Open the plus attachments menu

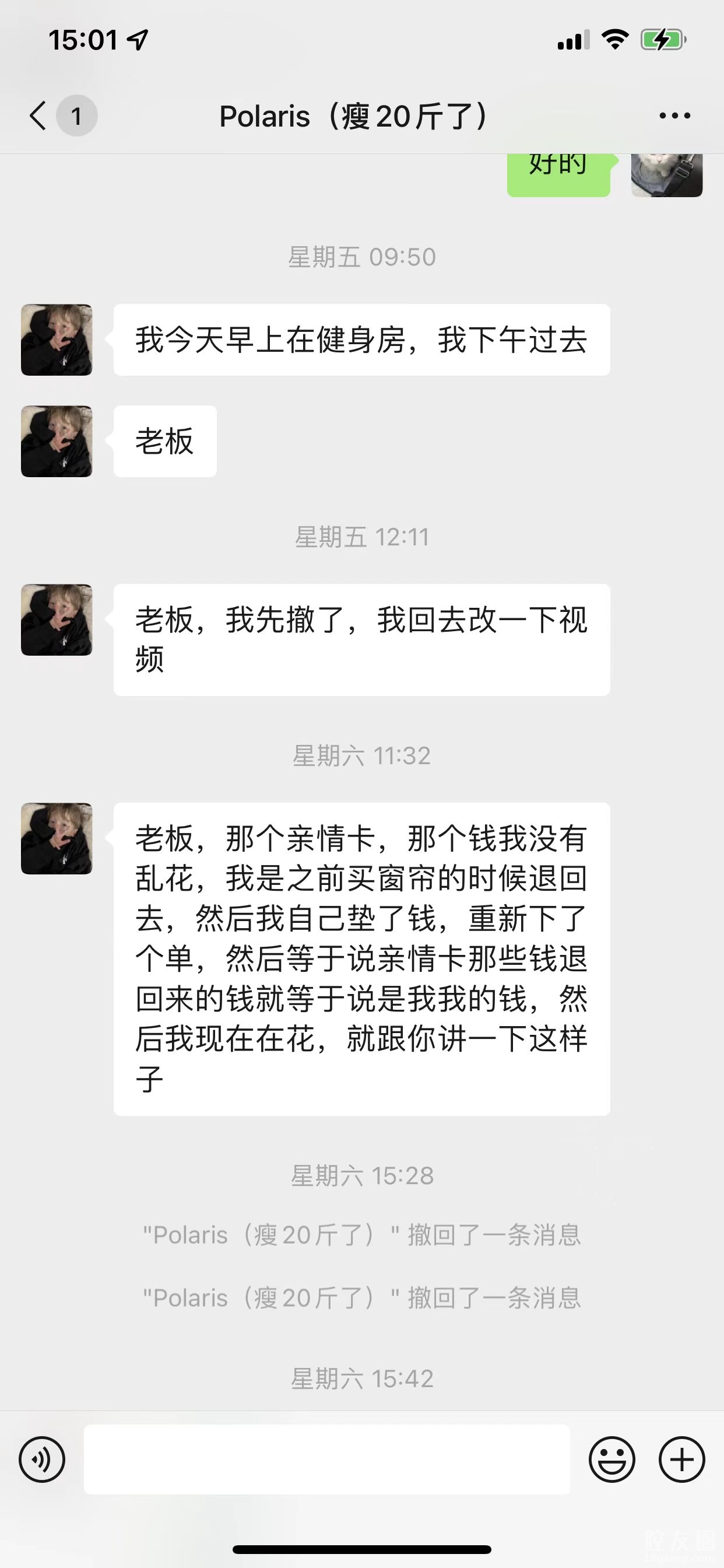pyautogui.click(x=681, y=1459)
